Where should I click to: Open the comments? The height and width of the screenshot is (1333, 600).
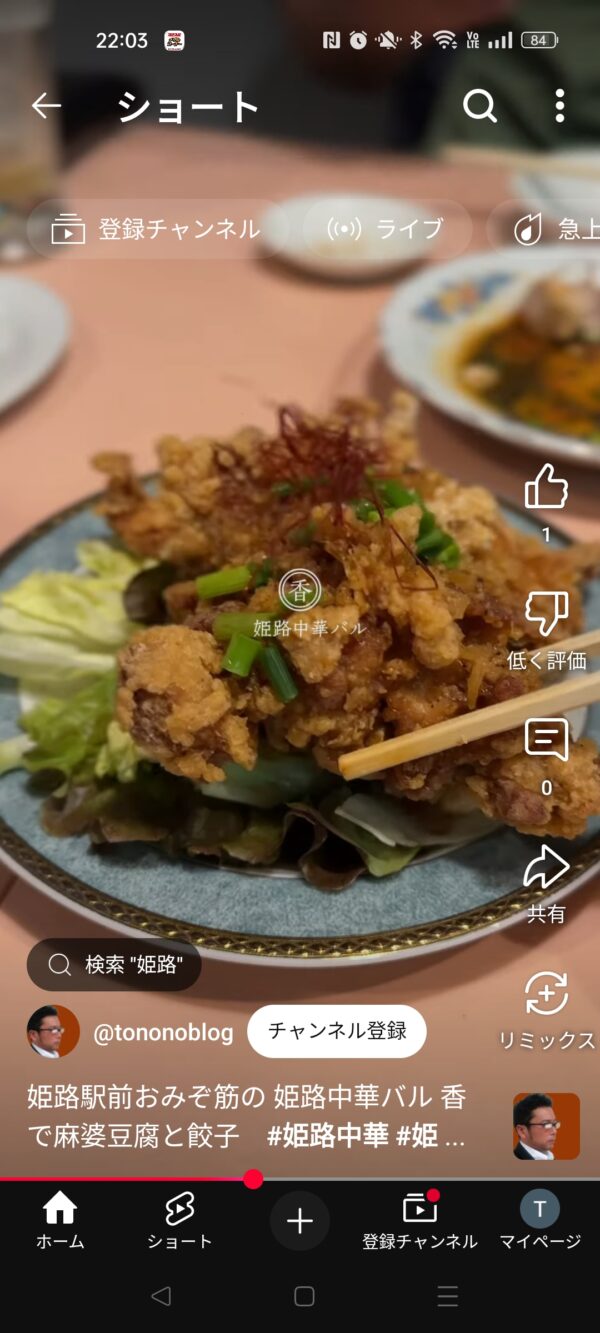546,742
